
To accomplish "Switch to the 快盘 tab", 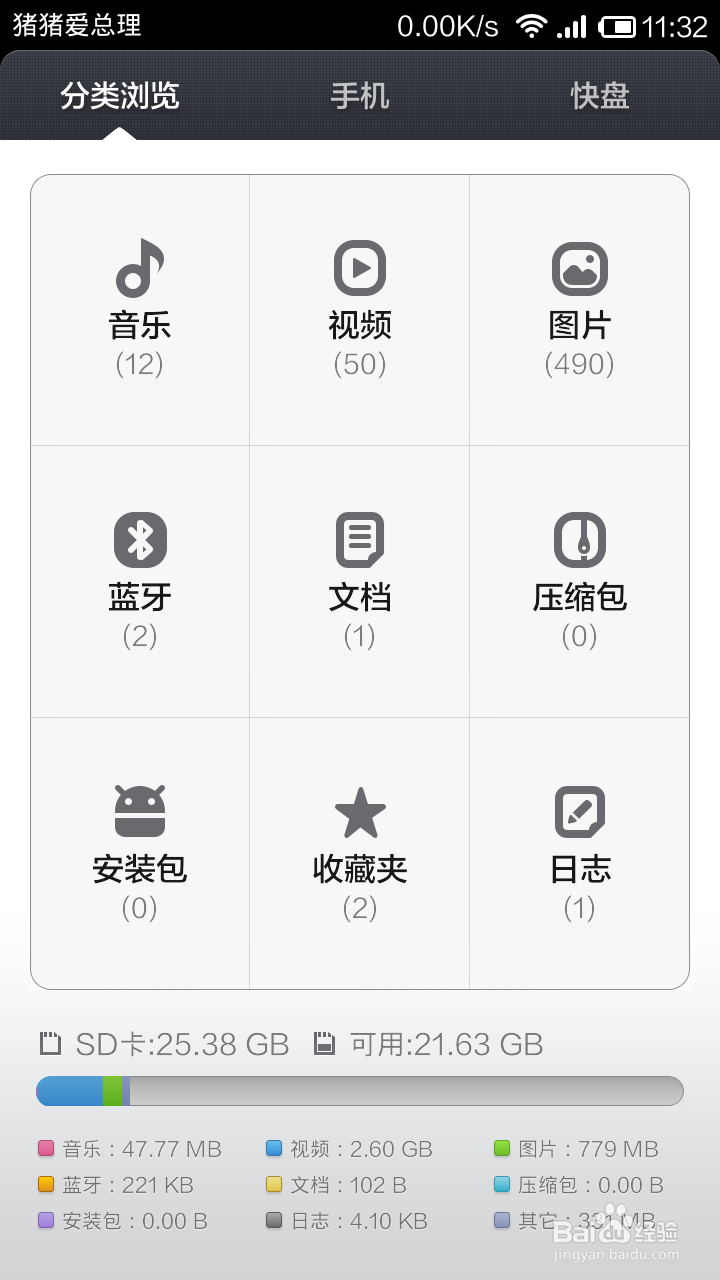I will click(x=600, y=96).
